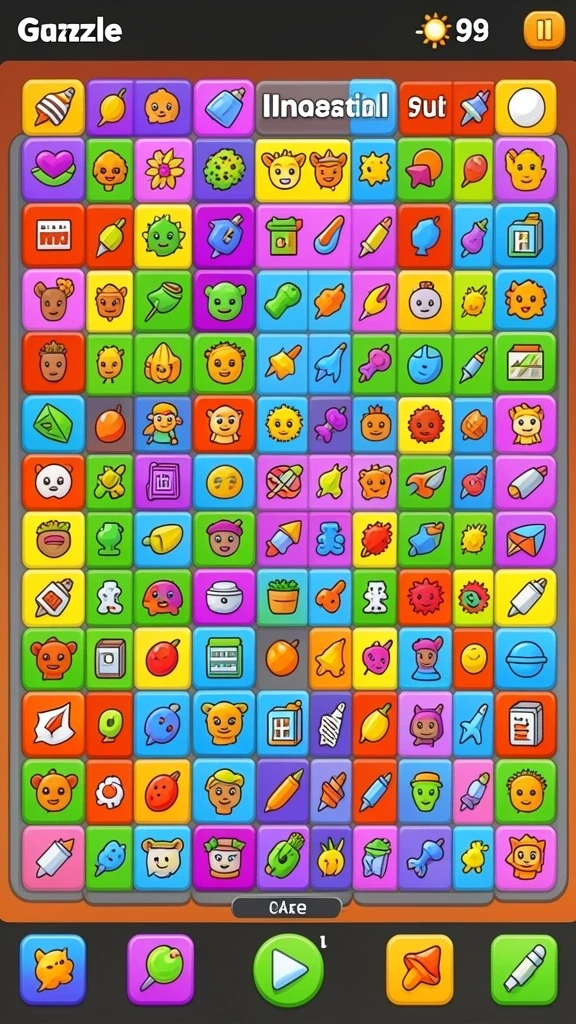Tap the purple heart tile
The width and height of the screenshot is (576, 1024).
coord(54,169)
